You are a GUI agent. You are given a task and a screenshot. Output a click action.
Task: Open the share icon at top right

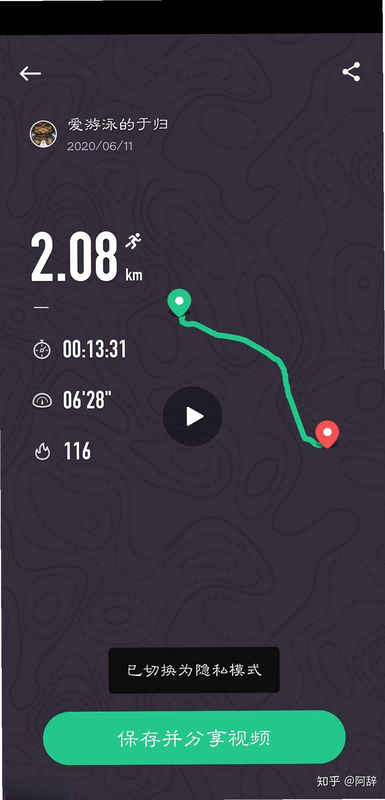coord(351,72)
